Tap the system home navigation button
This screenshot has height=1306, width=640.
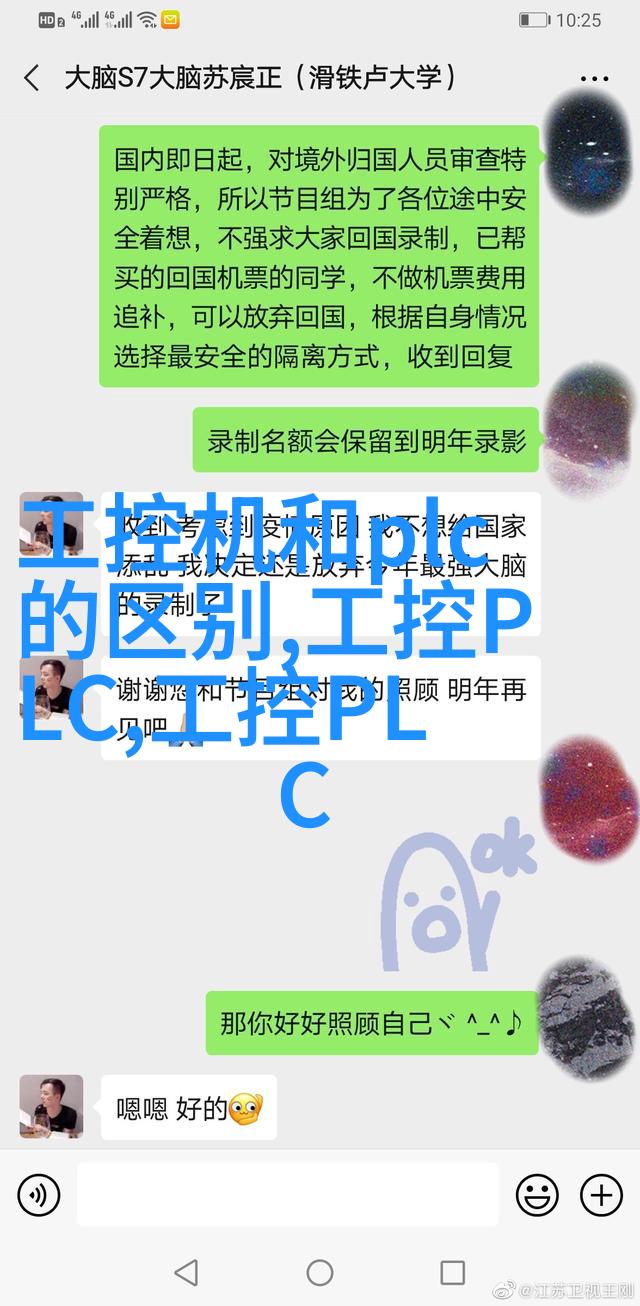pyautogui.click(x=320, y=1273)
